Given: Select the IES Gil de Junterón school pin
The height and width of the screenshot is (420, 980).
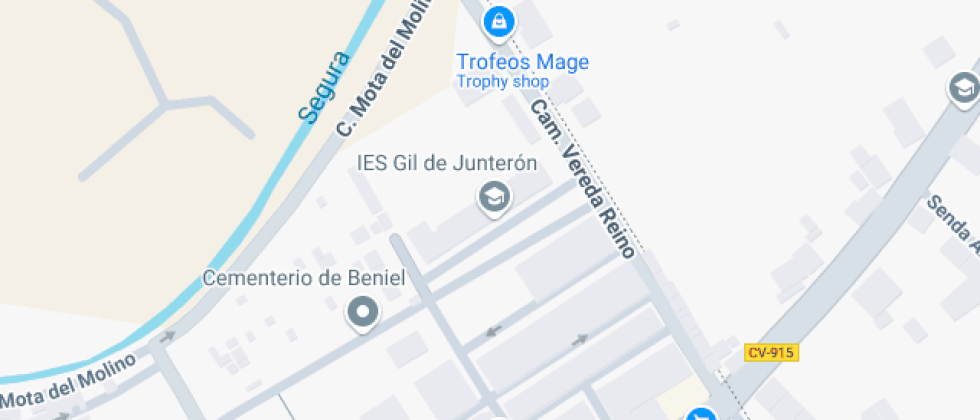Looking at the screenshot, I should tap(494, 197).
